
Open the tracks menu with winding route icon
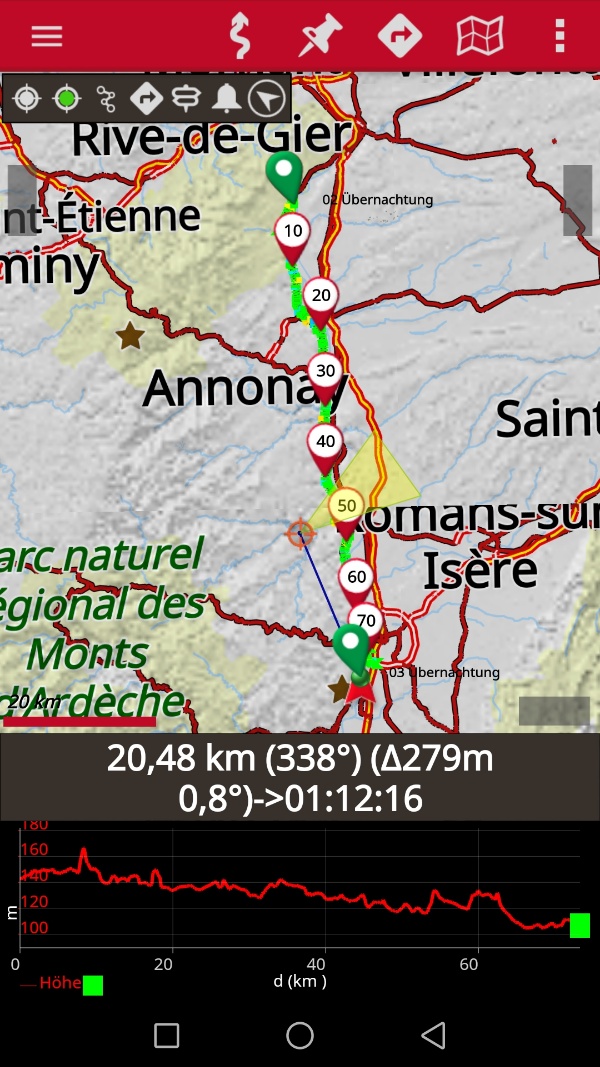(x=239, y=35)
